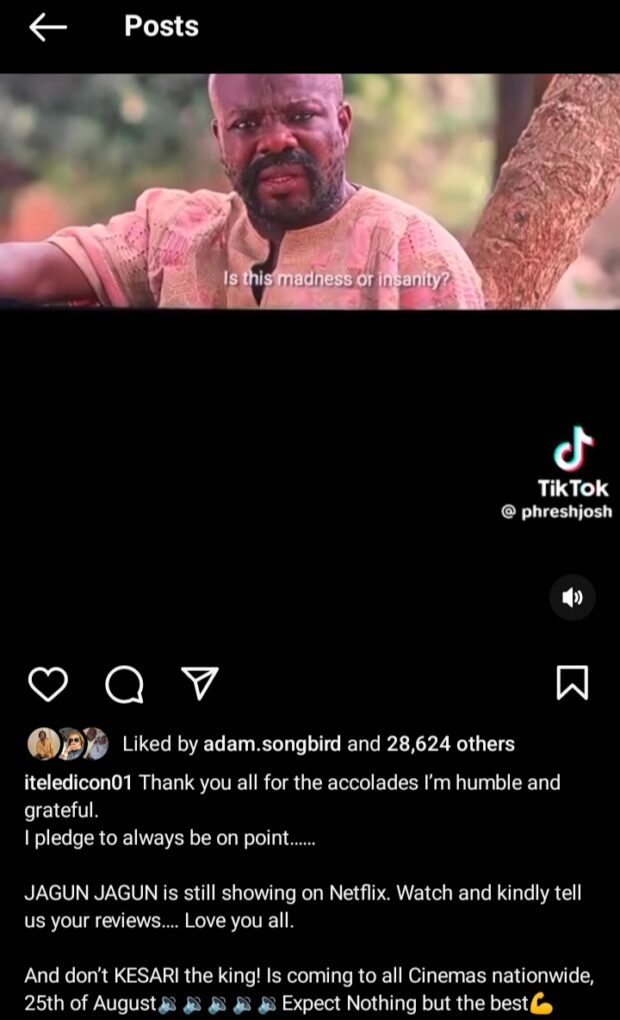Image resolution: width=620 pixels, height=1020 pixels.
Task: Go back from Posts screen
Action: pyautogui.click(x=47, y=28)
